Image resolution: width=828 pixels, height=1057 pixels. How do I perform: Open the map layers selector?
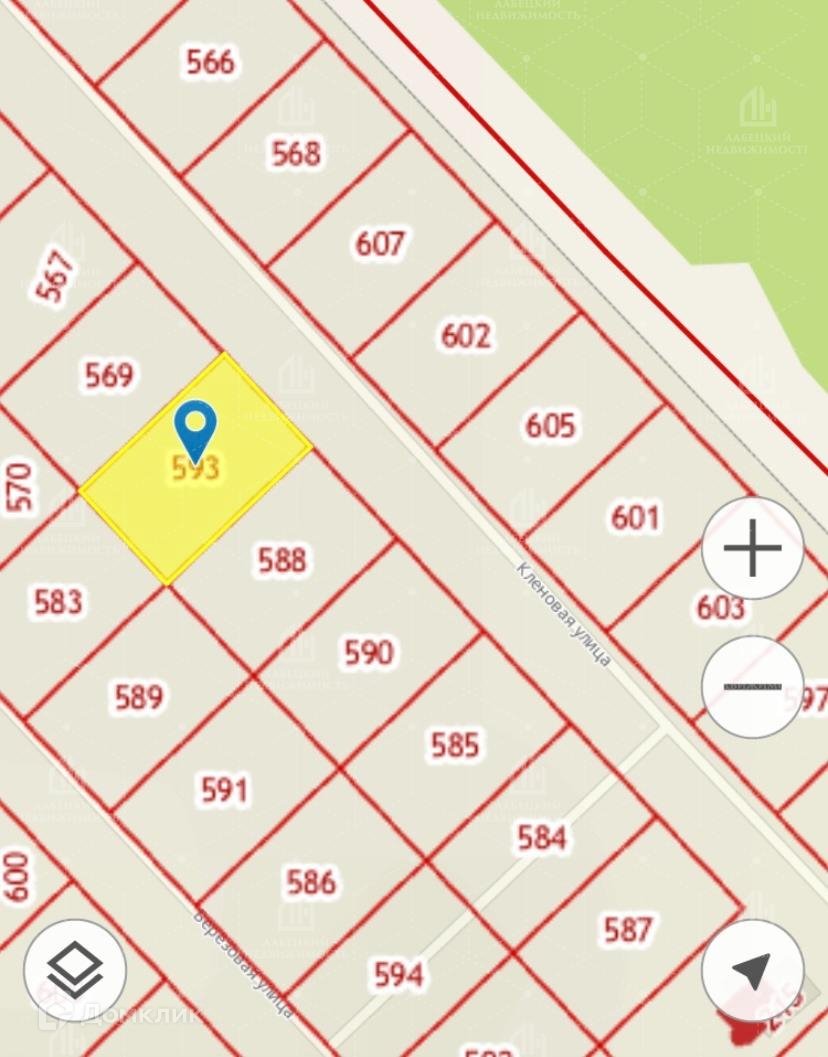[x=75, y=970]
